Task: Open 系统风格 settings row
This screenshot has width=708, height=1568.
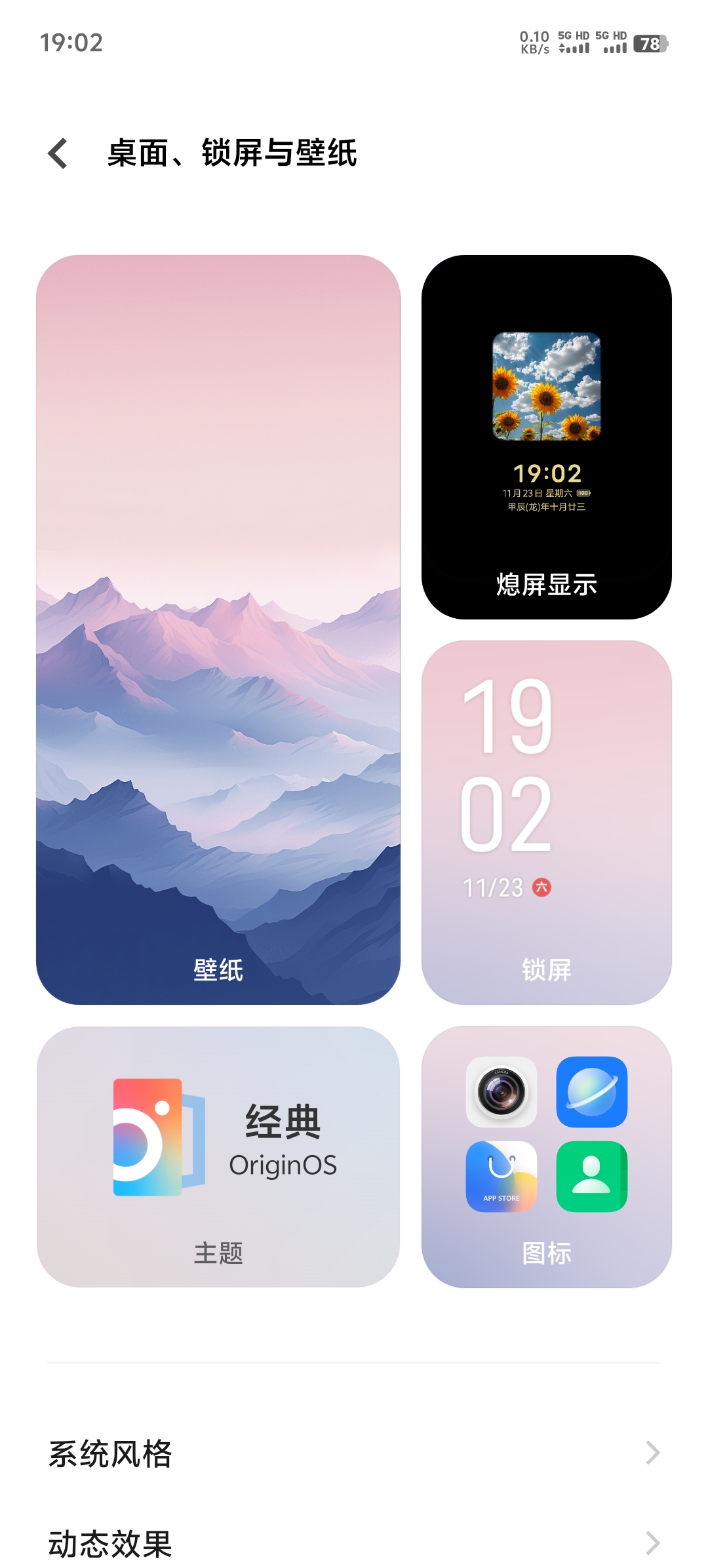Action: click(354, 1453)
